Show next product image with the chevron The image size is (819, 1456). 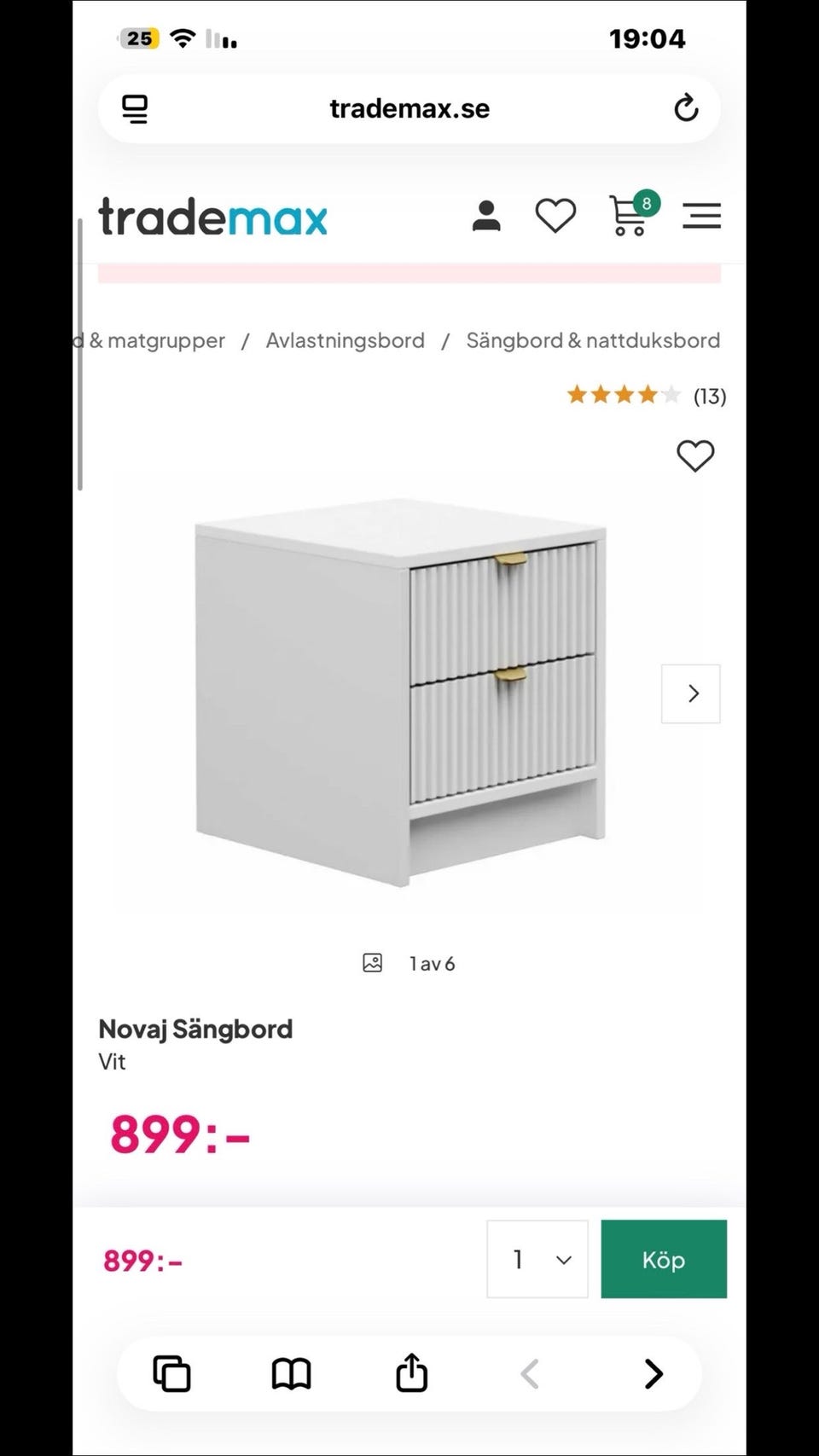691,693
